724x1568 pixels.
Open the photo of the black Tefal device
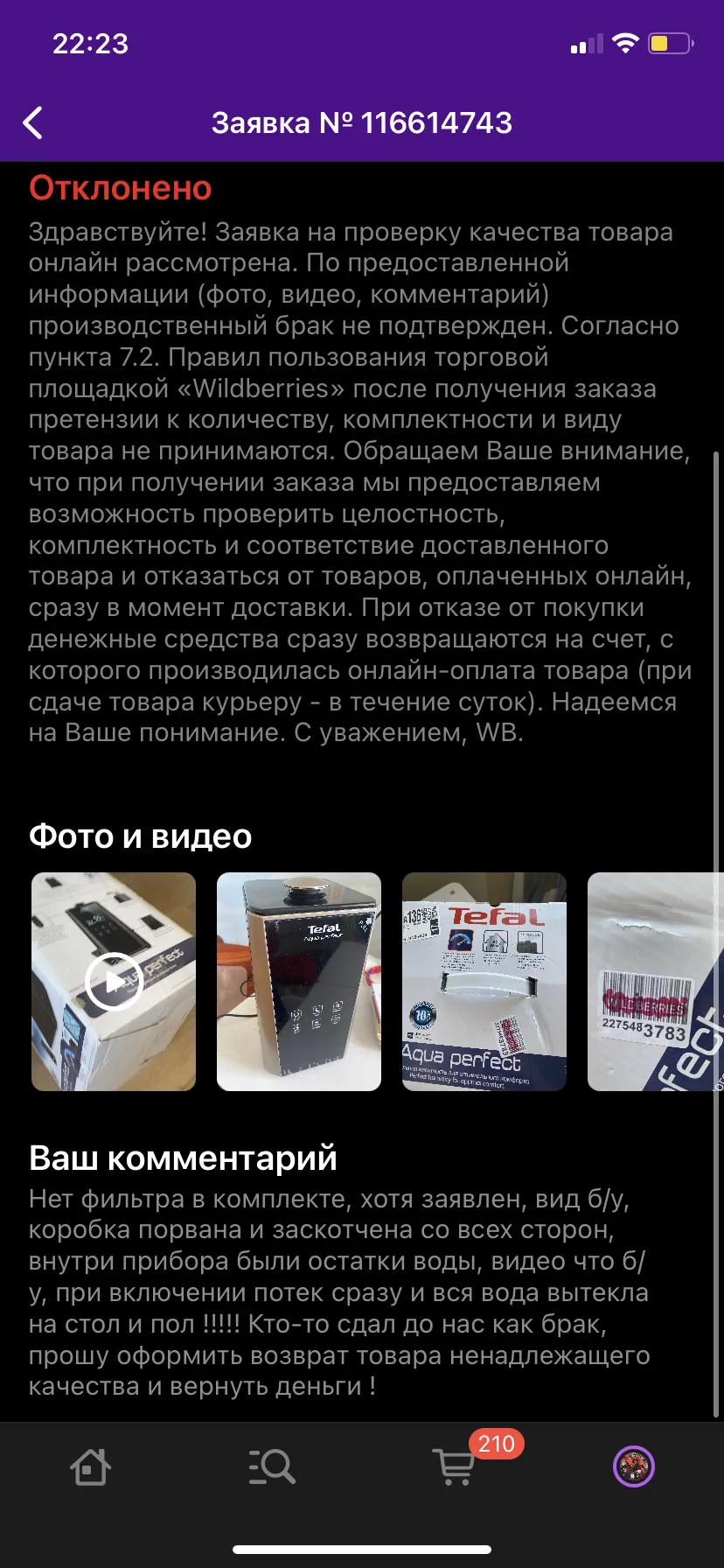tap(299, 982)
